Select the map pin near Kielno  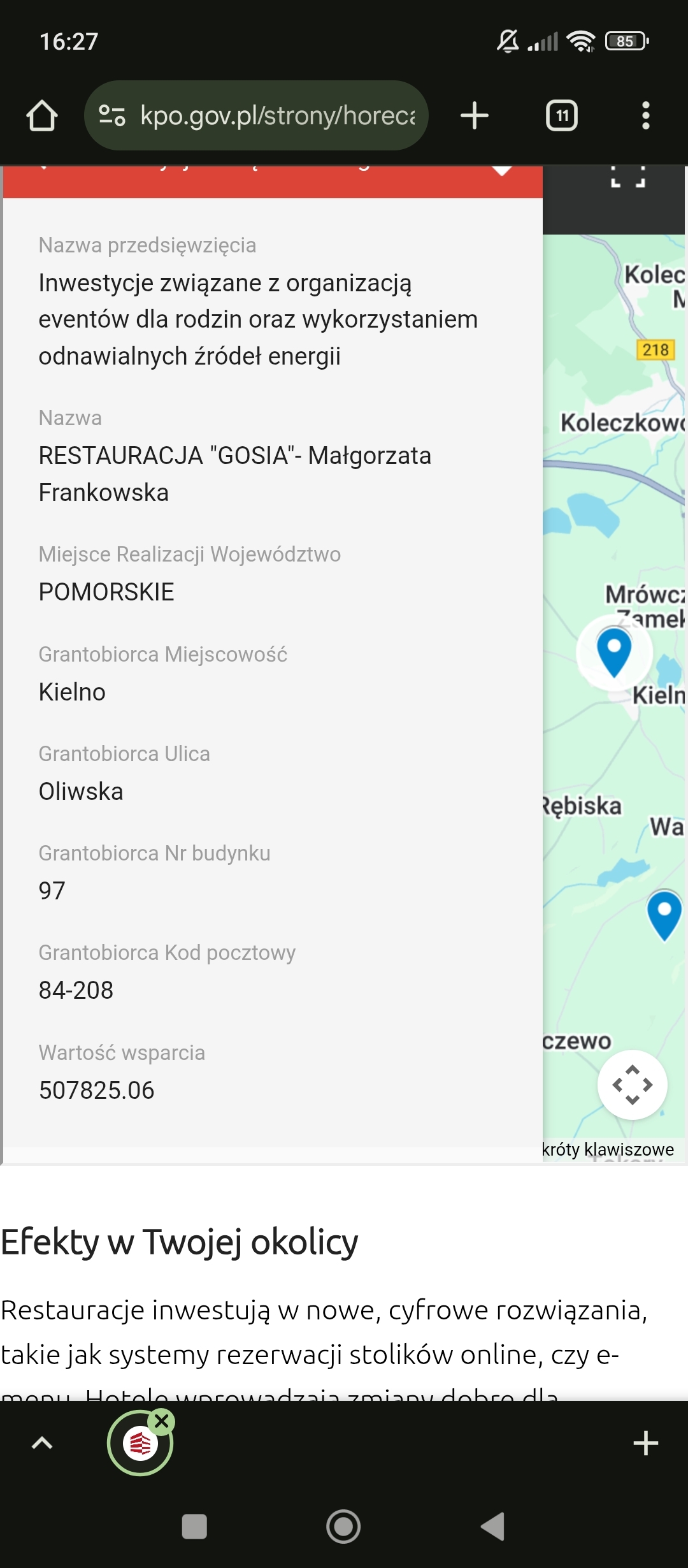click(x=614, y=651)
